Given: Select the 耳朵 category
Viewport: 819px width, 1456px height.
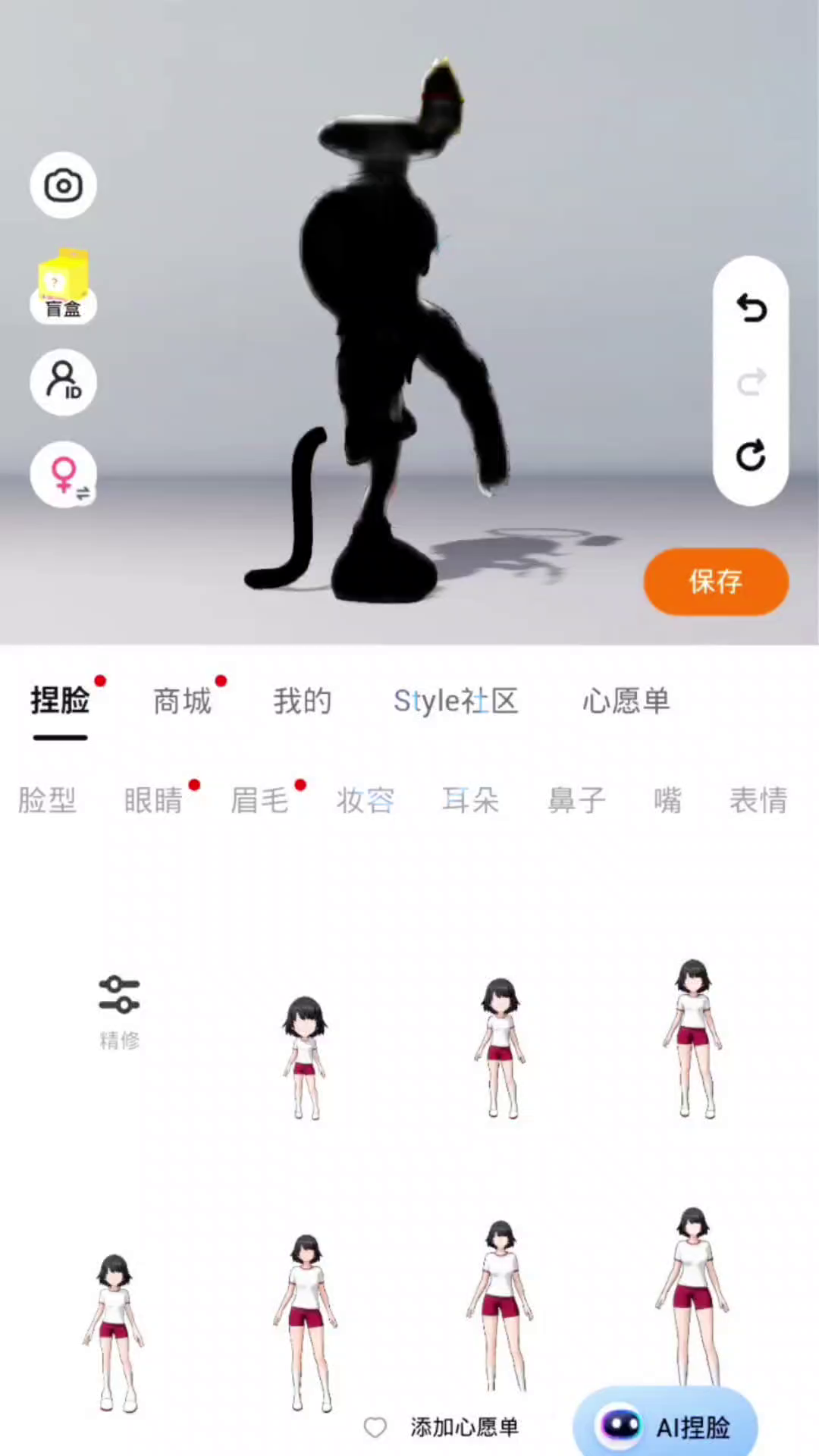Looking at the screenshot, I should tap(471, 800).
